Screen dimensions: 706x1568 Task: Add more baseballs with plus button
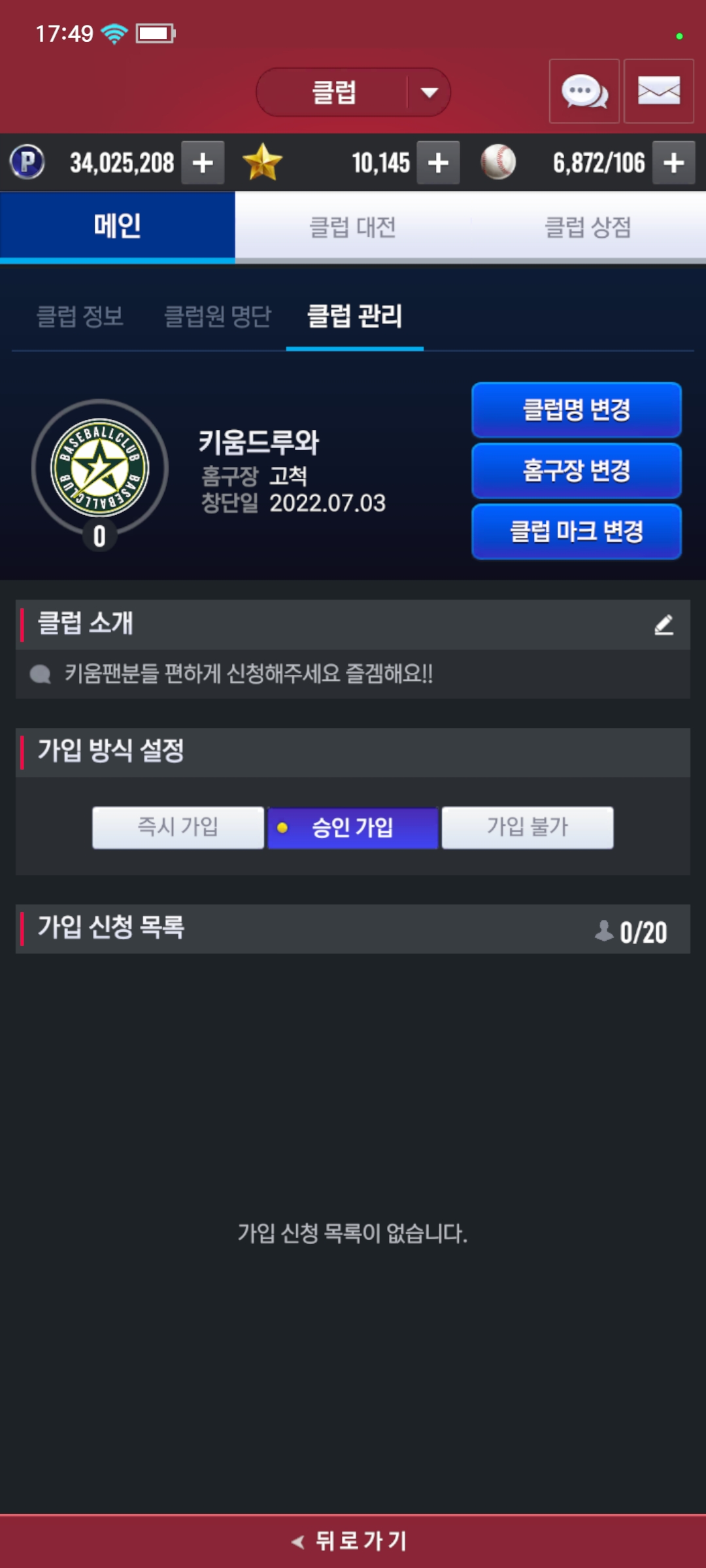click(x=673, y=163)
